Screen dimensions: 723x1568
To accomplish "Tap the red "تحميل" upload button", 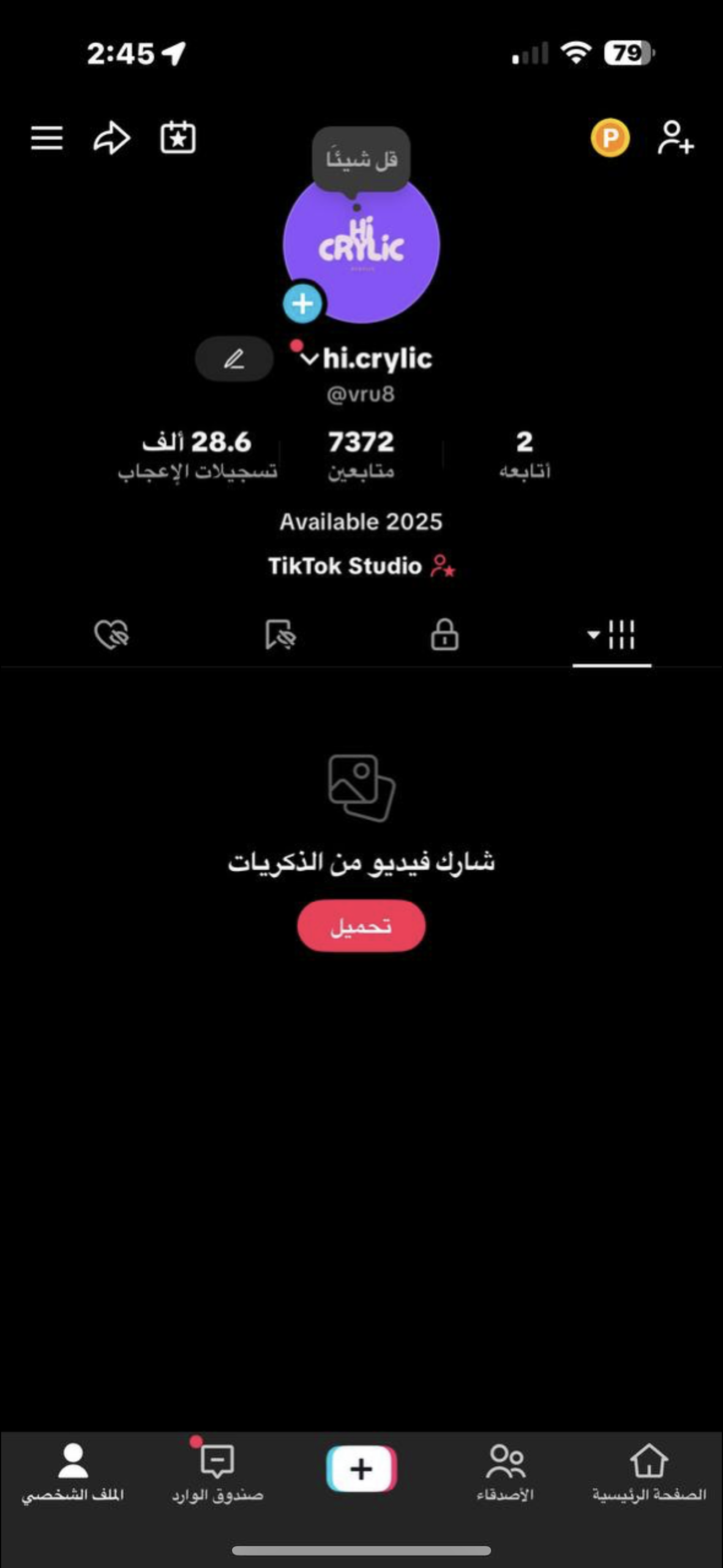I will click(x=361, y=925).
